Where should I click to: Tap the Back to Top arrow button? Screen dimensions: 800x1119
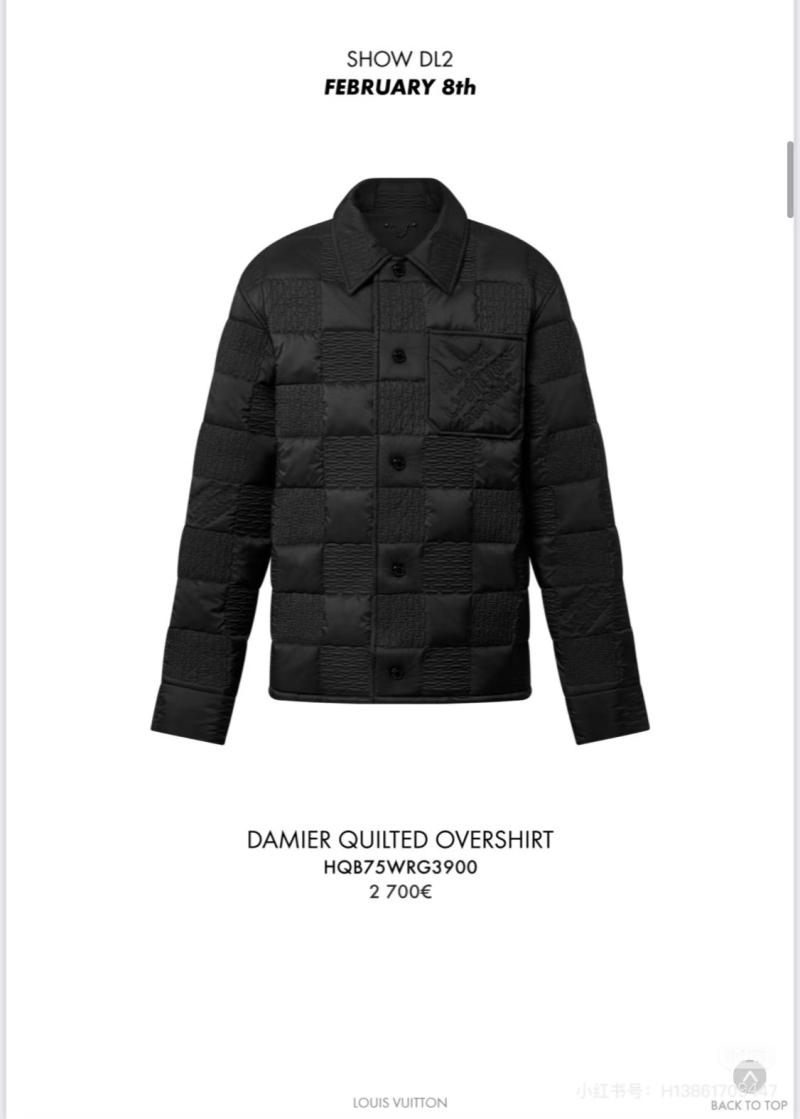[749, 1076]
